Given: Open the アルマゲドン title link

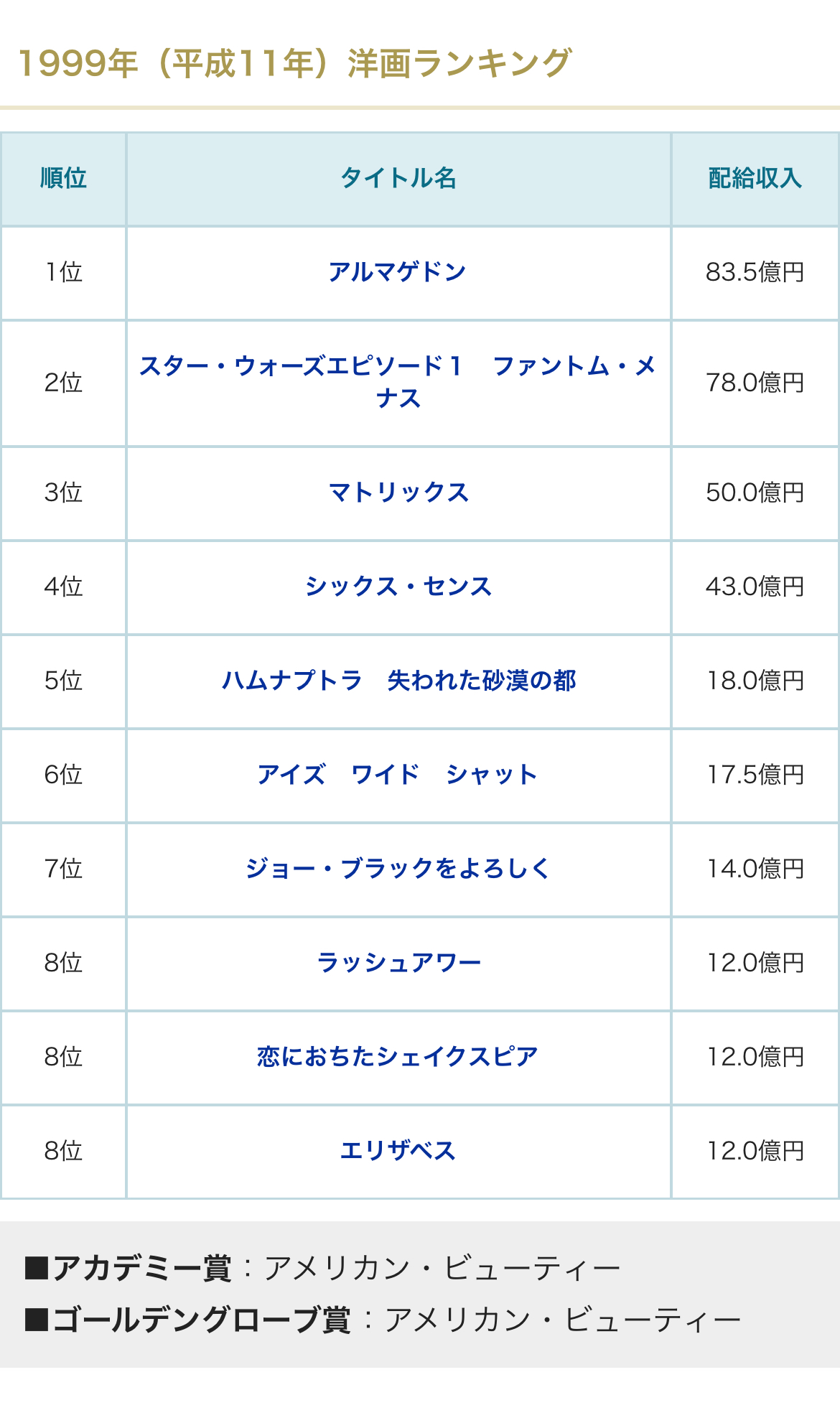Looking at the screenshot, I should [398, 272].
